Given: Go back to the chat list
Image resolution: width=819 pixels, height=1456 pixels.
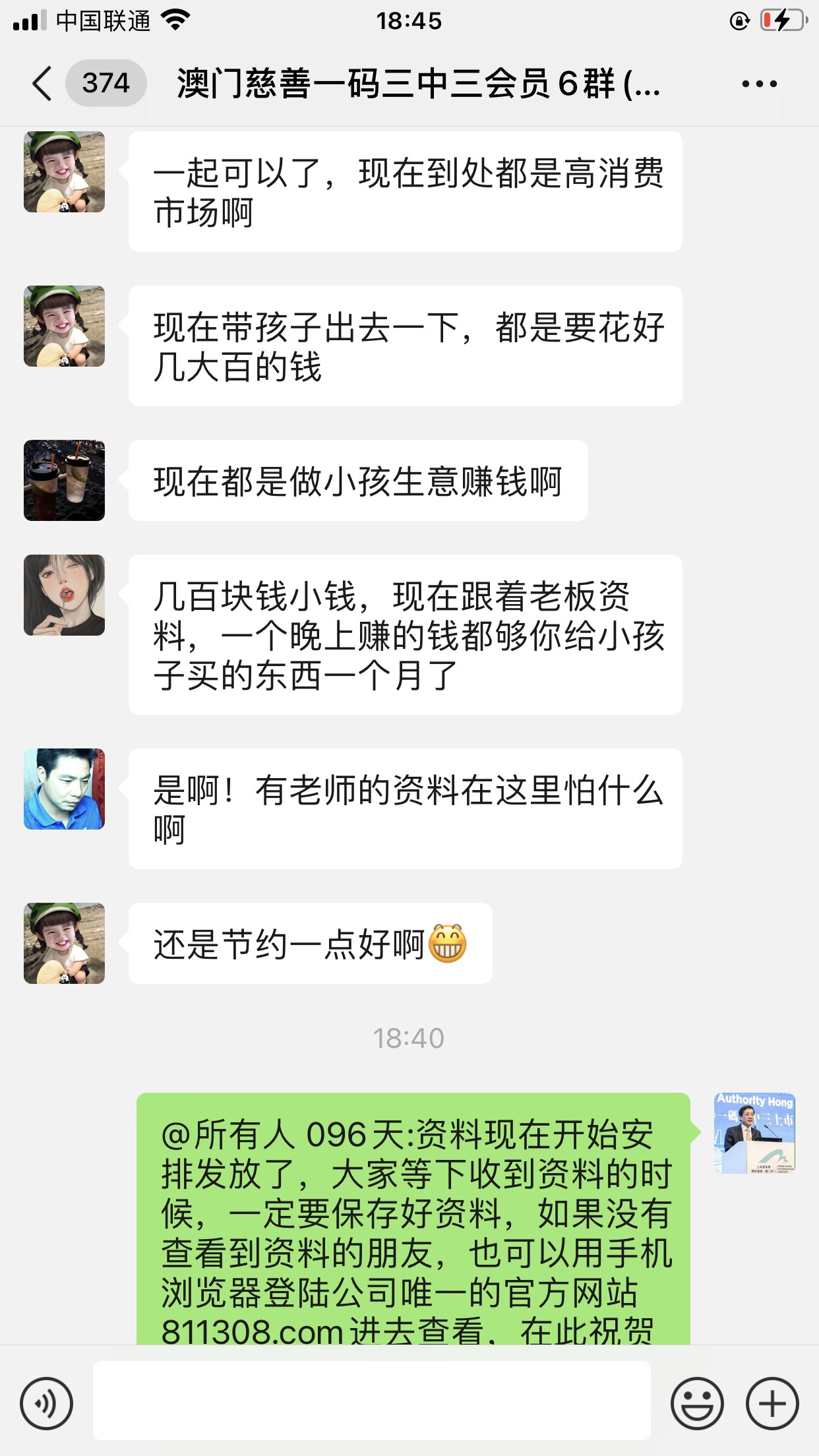Looking at the screenshot, I should point(42,84).
